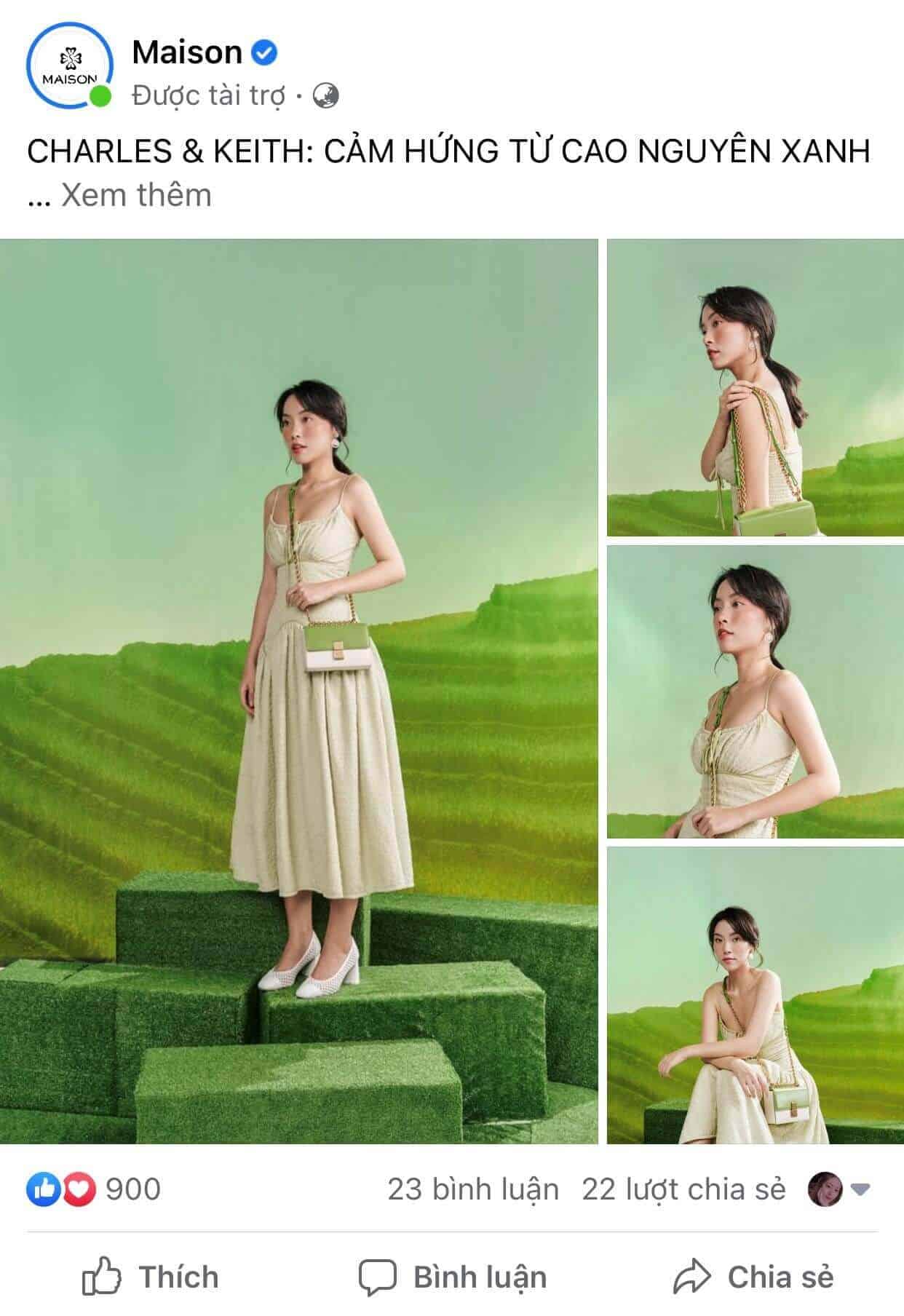This screenshot has width=904, height=1316.
Task: Like the post with Thích
Action: pyautogui.click(x=151, y=1277)
